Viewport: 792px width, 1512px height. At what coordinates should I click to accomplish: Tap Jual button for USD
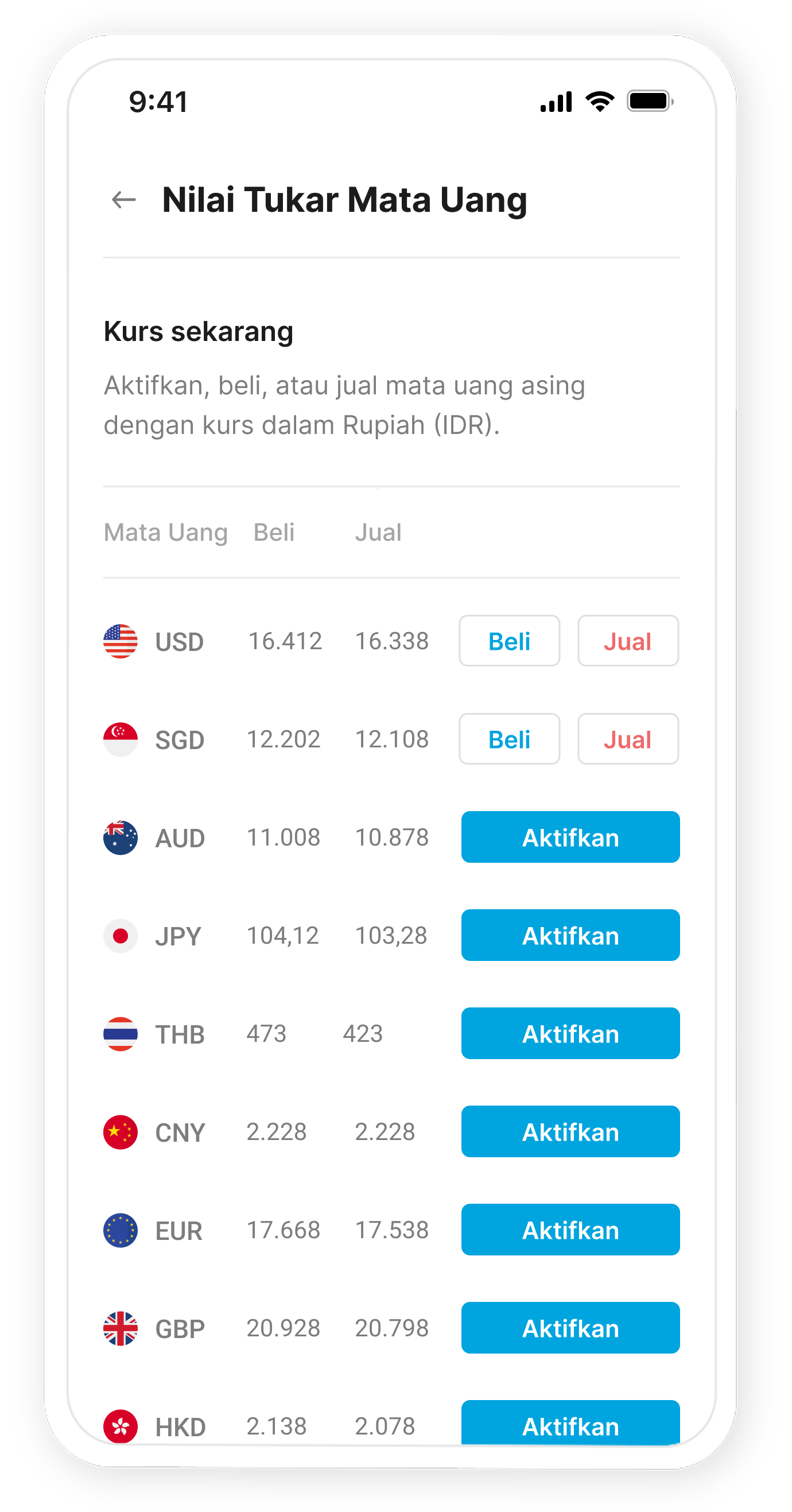(x=628, y=641)
